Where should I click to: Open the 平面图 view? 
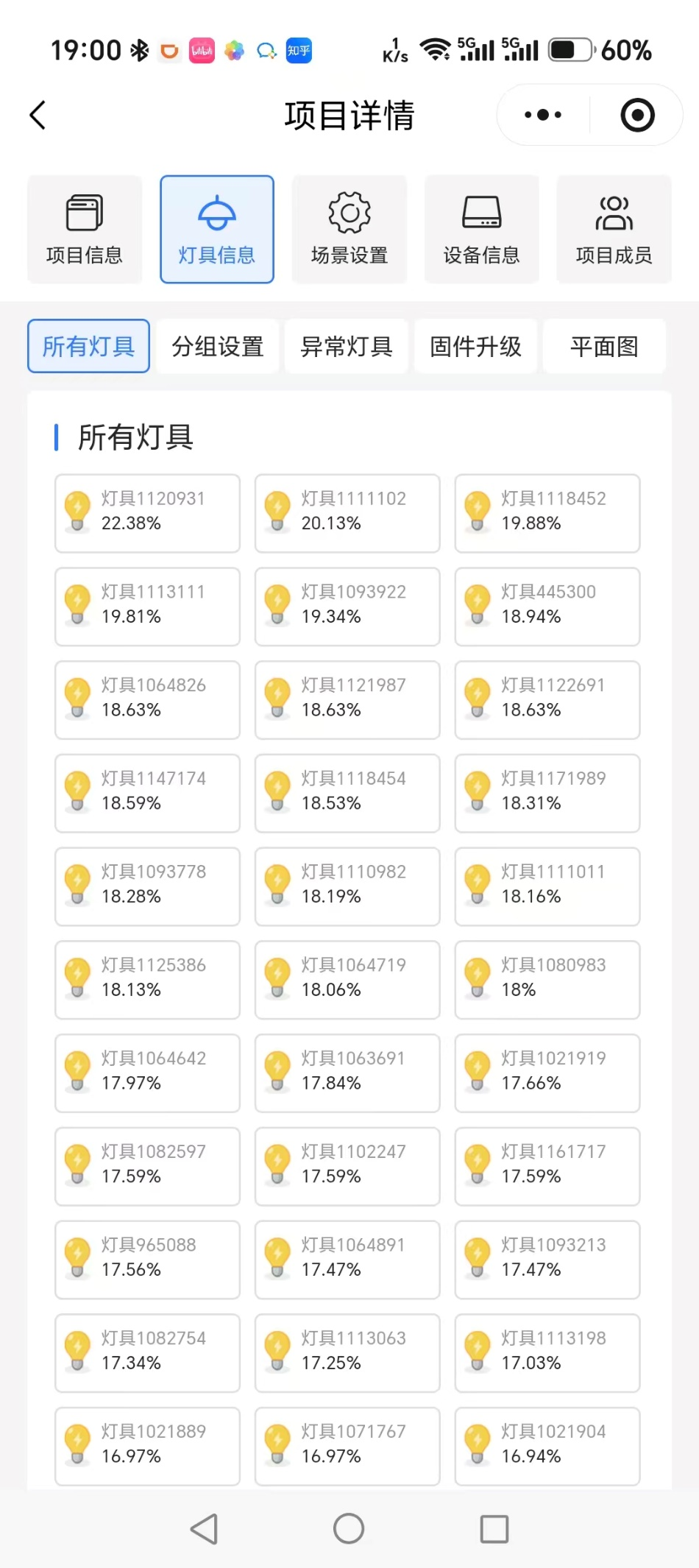pyautogui.click(x=604, y=346)
